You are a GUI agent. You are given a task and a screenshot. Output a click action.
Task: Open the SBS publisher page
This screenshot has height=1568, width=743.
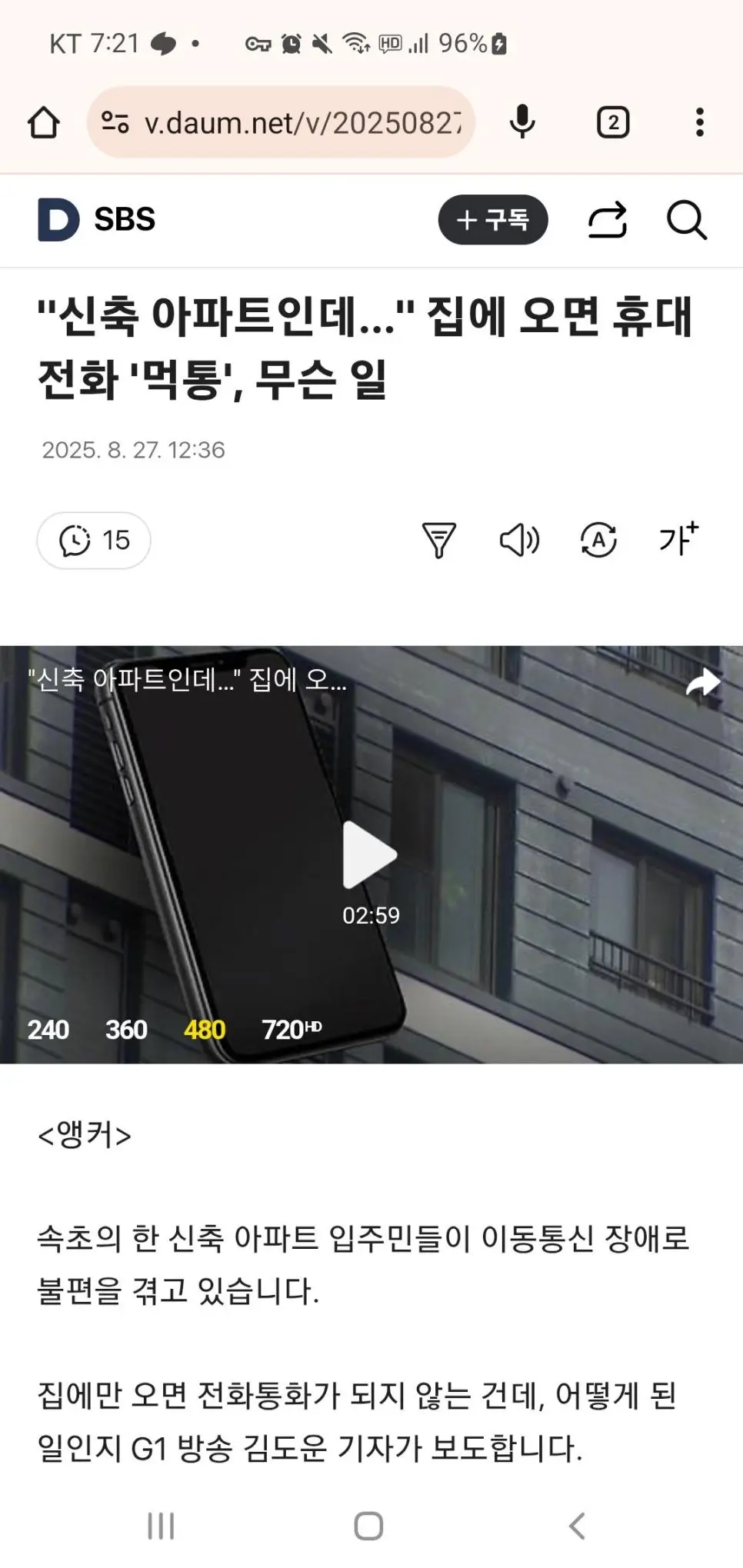(125, 220)
